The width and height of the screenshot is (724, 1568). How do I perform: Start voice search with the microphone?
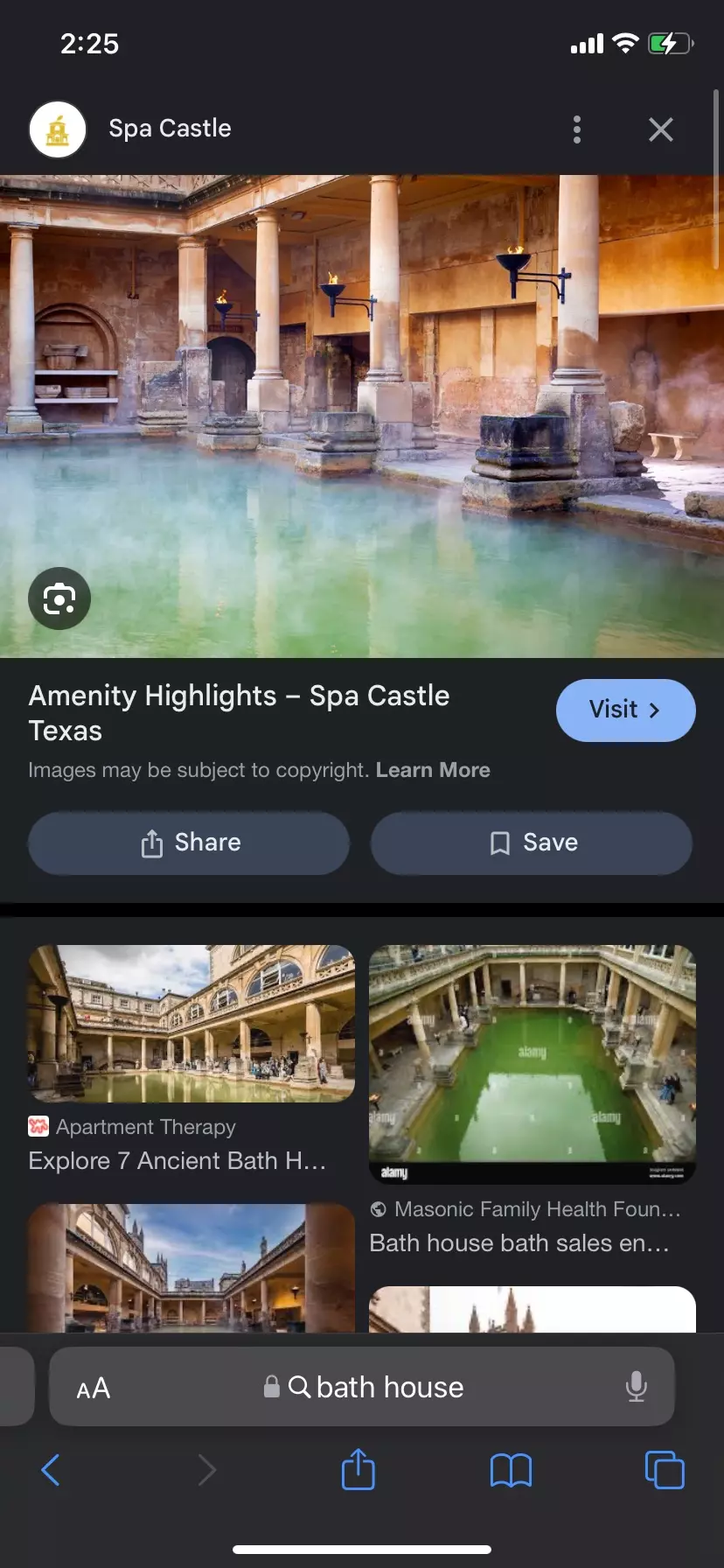pyautogui.click(x=637, y=1387)
